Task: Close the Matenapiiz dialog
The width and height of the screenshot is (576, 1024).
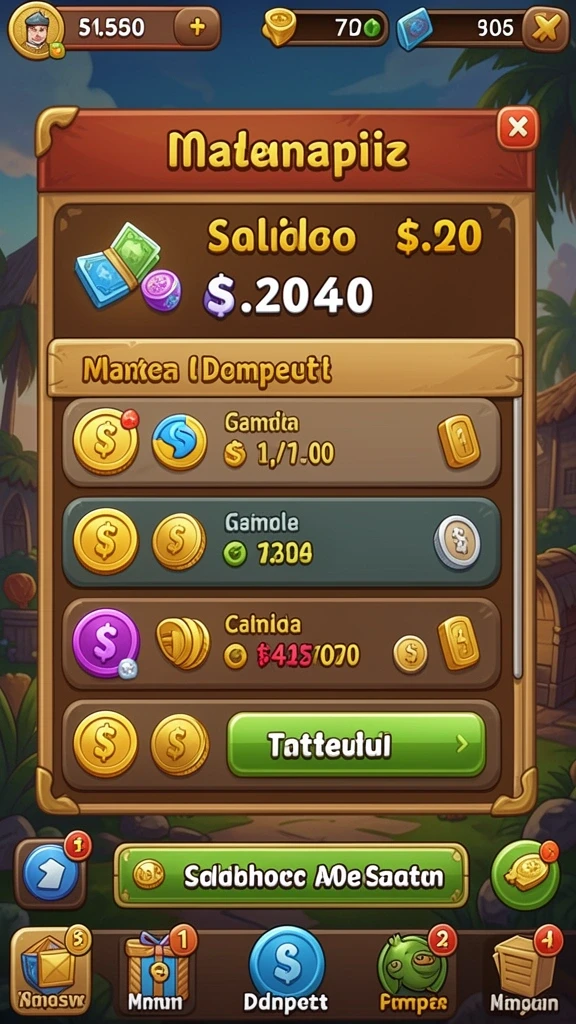Action: click(x=518, y=129)
